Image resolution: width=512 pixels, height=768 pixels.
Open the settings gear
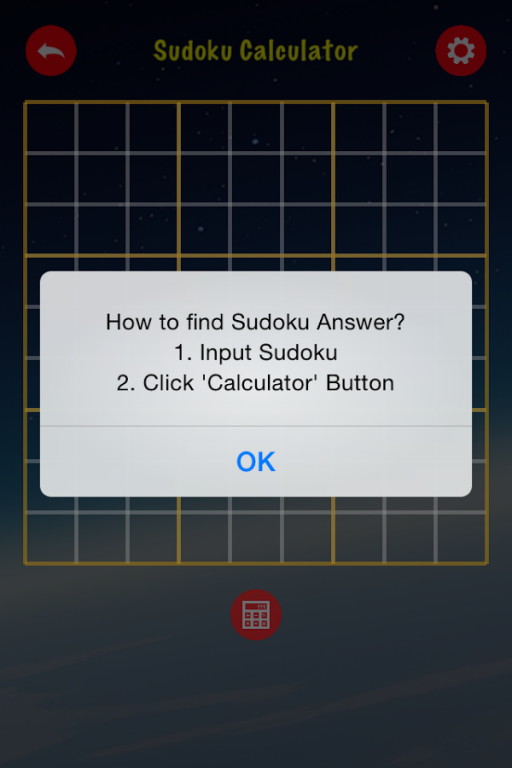click(461, 50)
